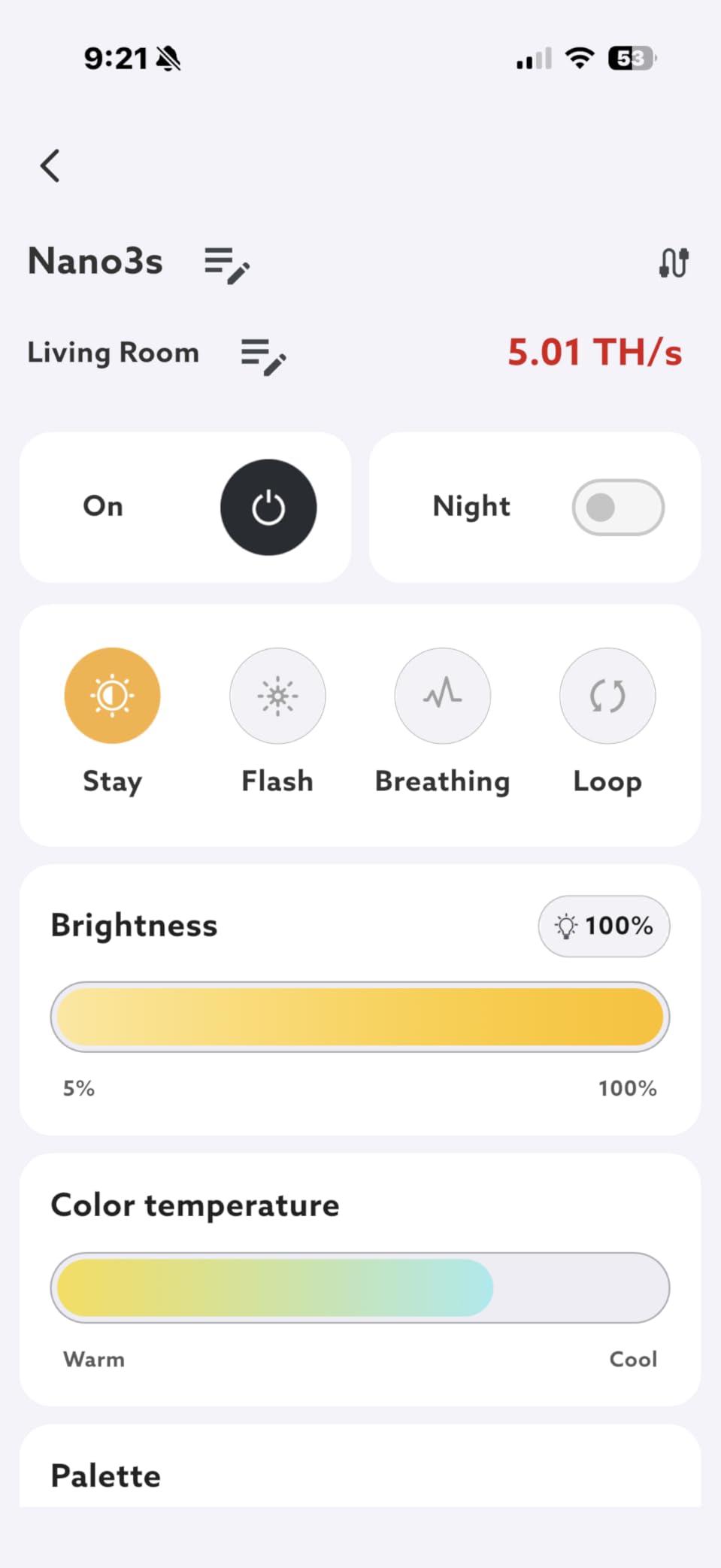Set brightness slider to its midpoint
Viewport: 721px width, 1568px height.
[x=360, y=1017]
